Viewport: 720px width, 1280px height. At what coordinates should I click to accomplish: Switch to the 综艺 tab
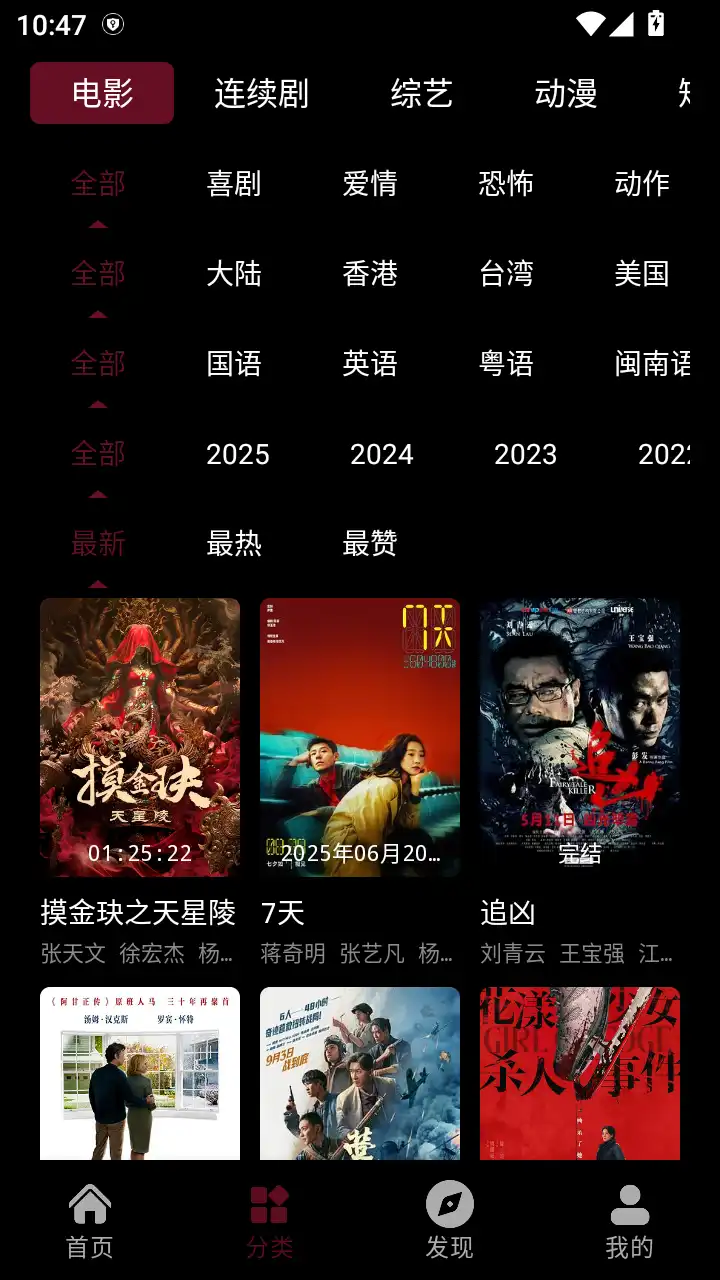(x=422, y=92)
